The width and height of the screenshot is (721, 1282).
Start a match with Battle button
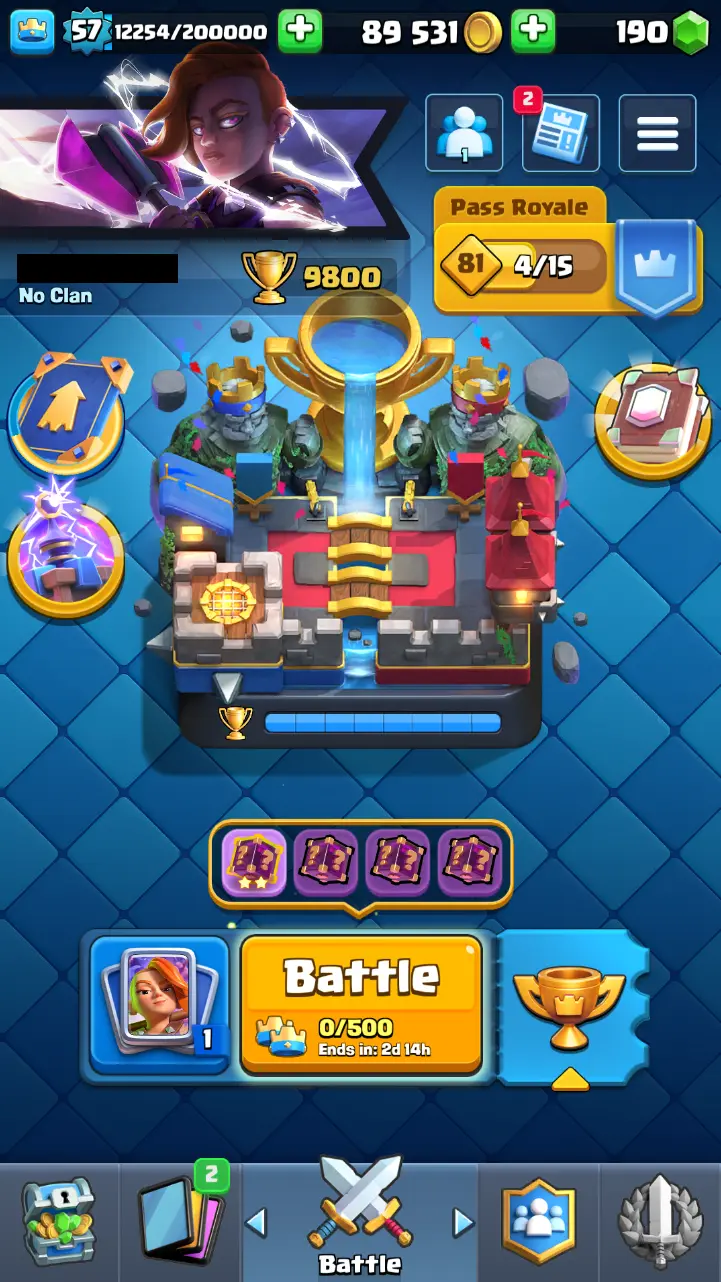pos(361,1003)
